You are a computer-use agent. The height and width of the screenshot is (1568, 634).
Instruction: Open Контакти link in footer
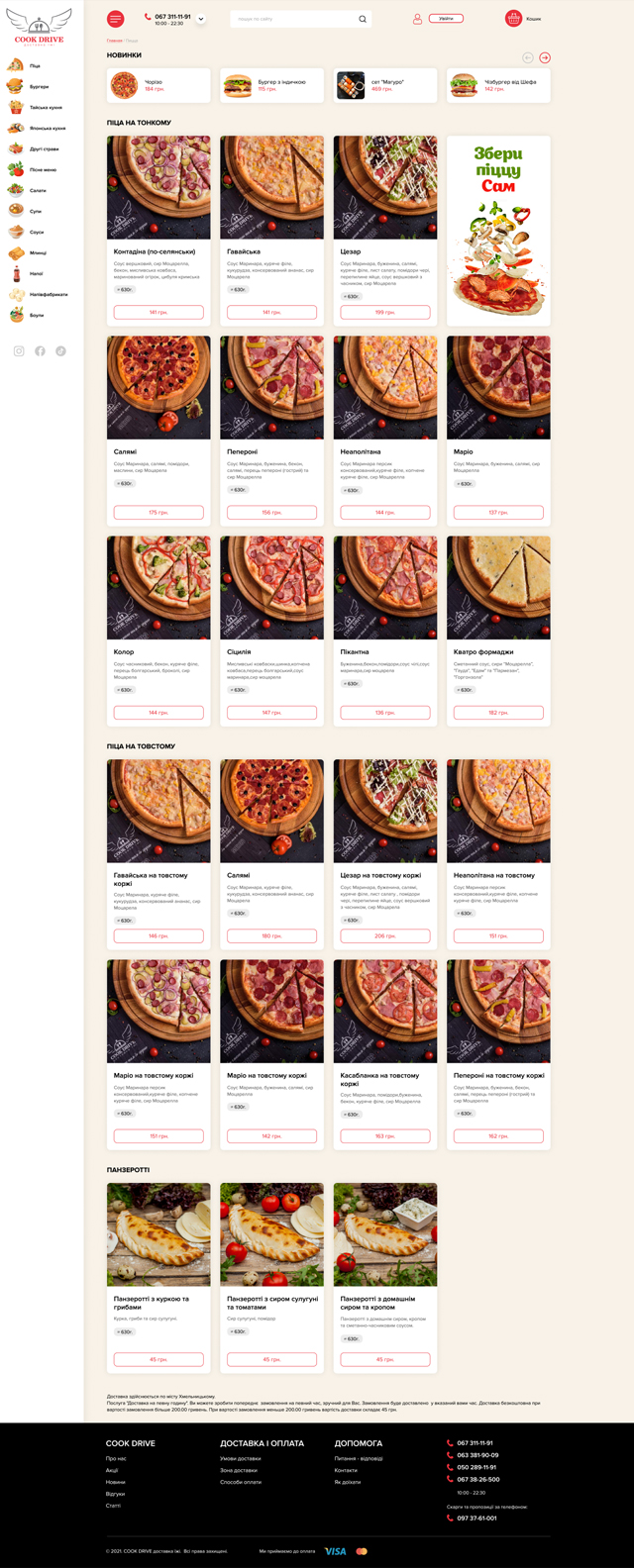tap(346, 1470)
